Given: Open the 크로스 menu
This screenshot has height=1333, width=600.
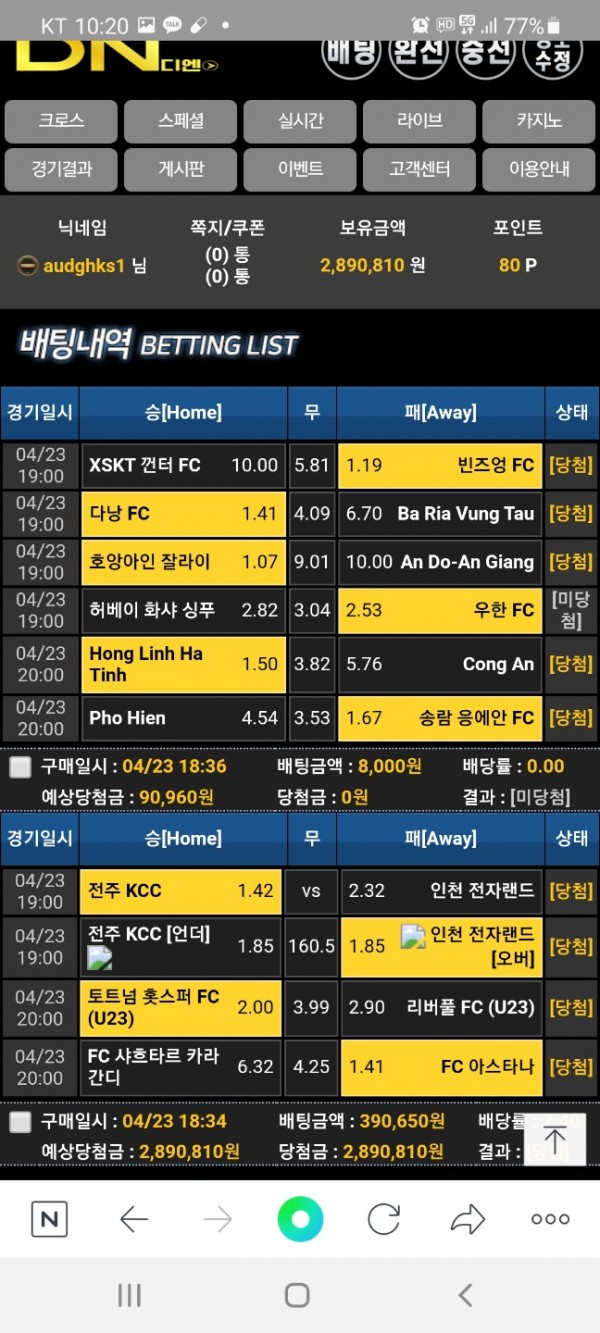Looking at the screenshot, I should [61, 121].
